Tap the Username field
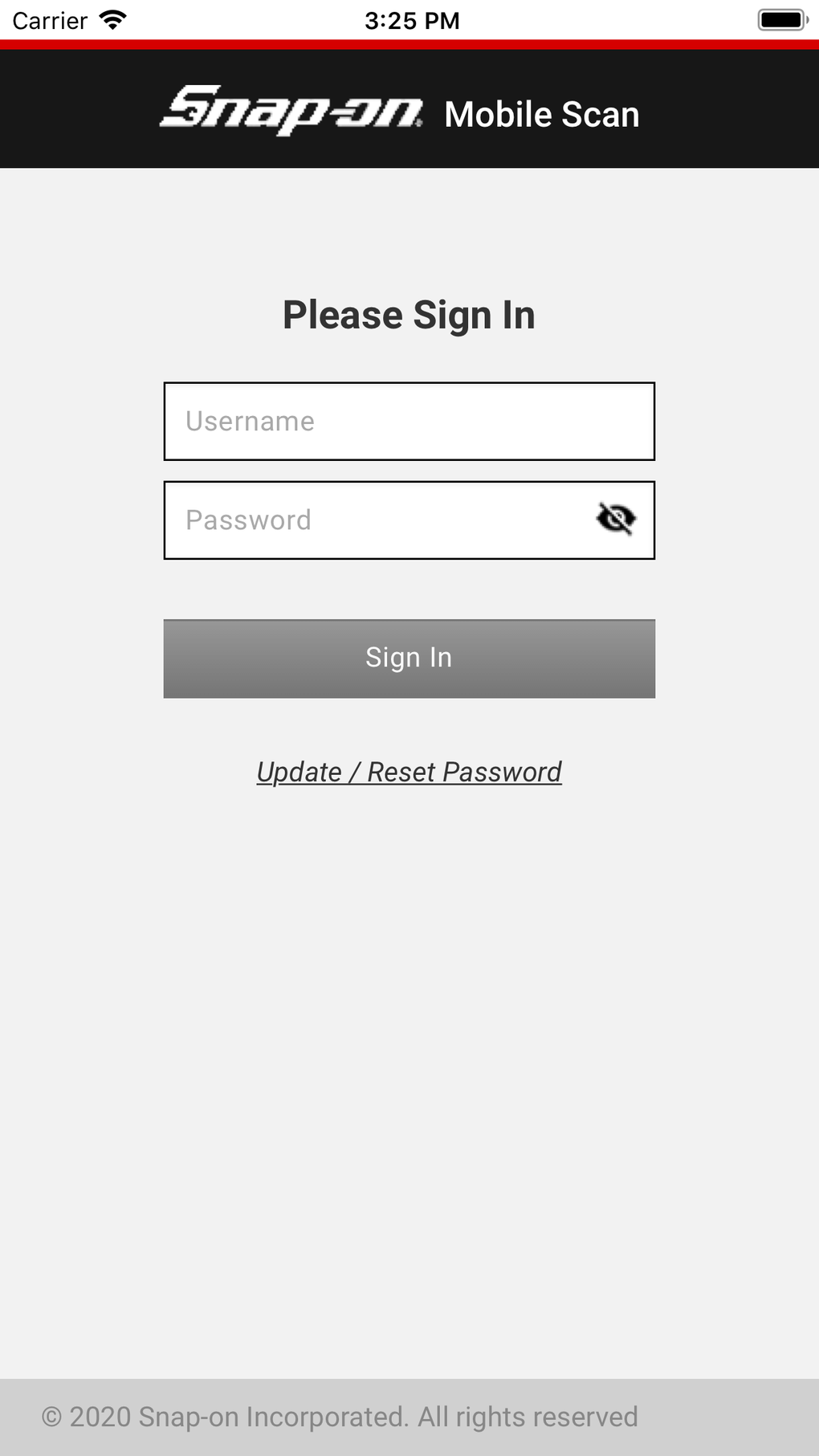The width and height of the screenshot is (819, 1456). point(409,422)
